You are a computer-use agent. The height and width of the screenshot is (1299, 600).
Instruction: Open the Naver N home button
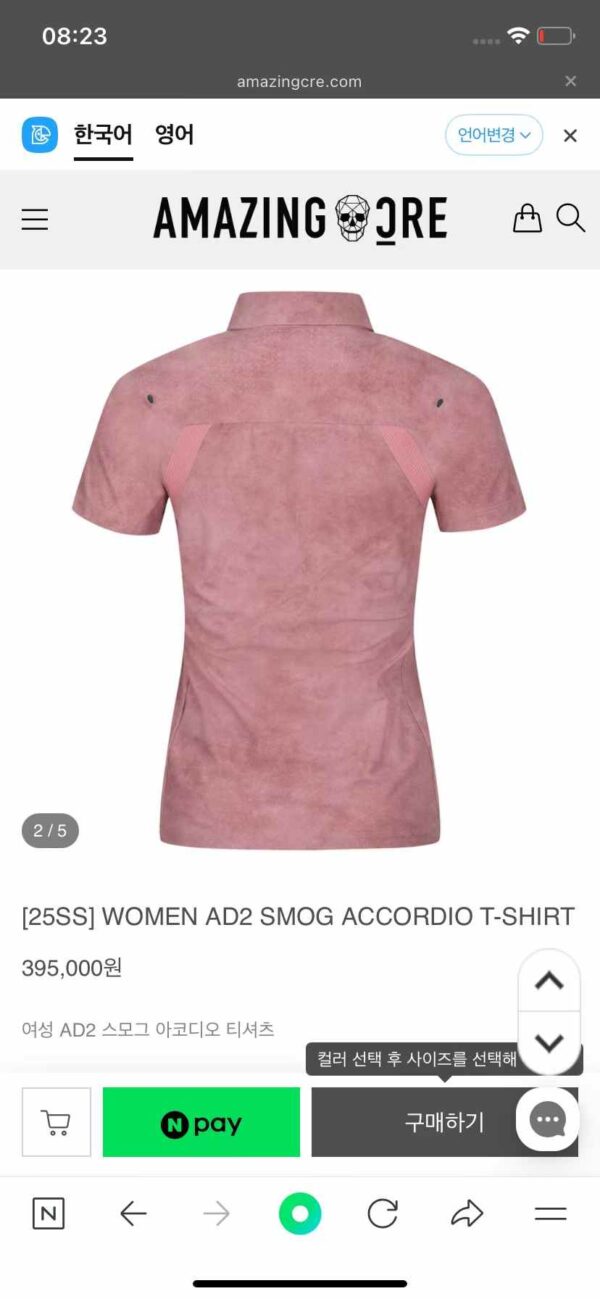[x=48, y=1214]
